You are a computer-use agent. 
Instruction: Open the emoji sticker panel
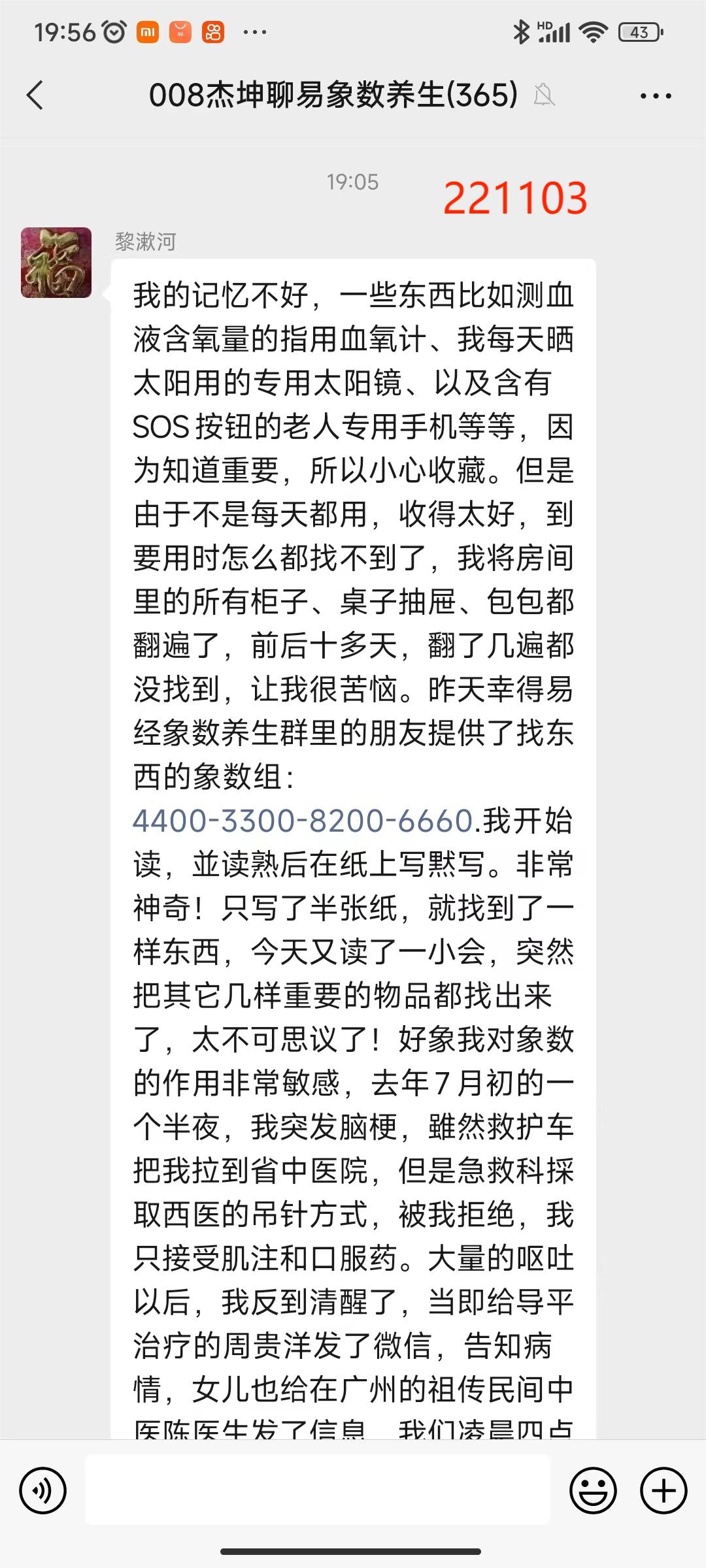click(593, 1490)
